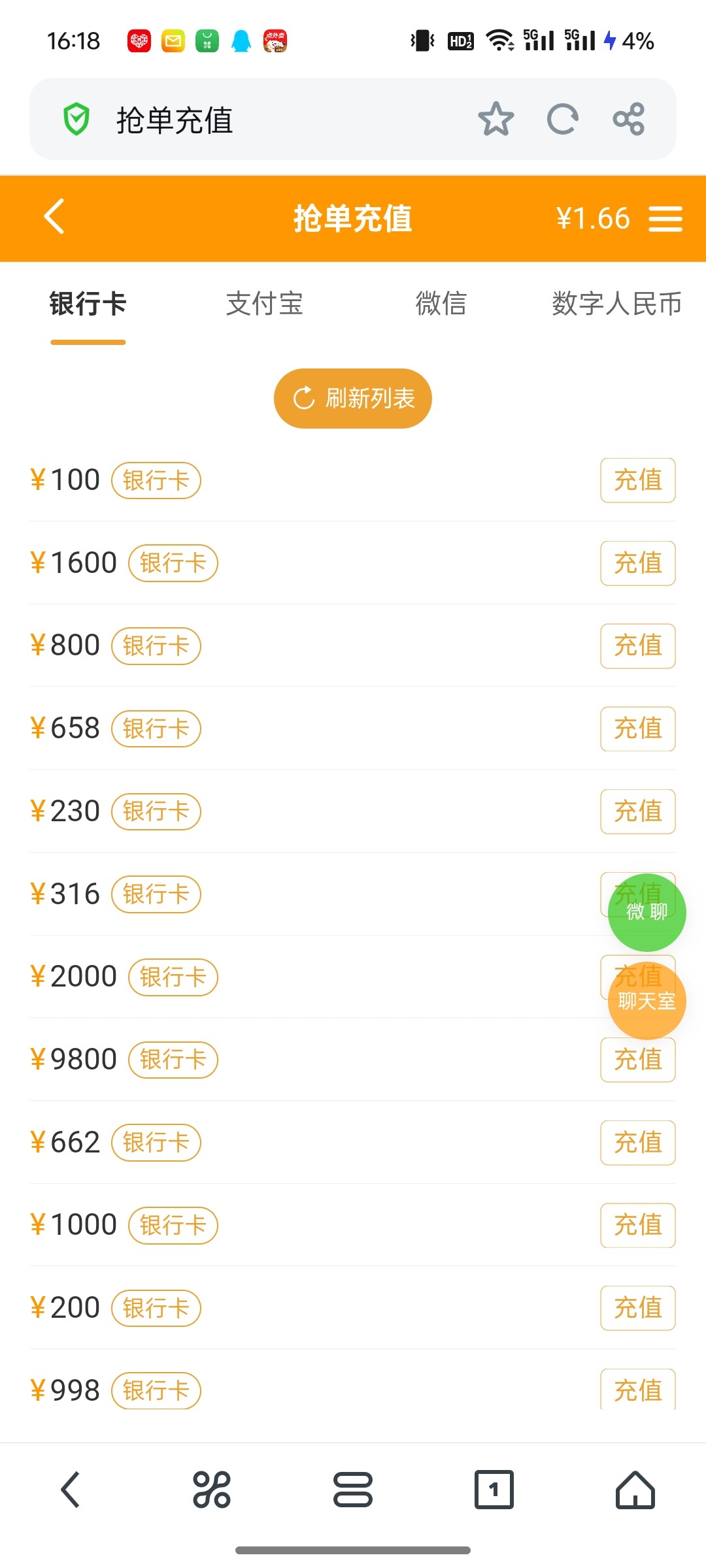Recharge the ¥800 order
This screenshot has height=1568, width=706.
(x=637, y=645)
